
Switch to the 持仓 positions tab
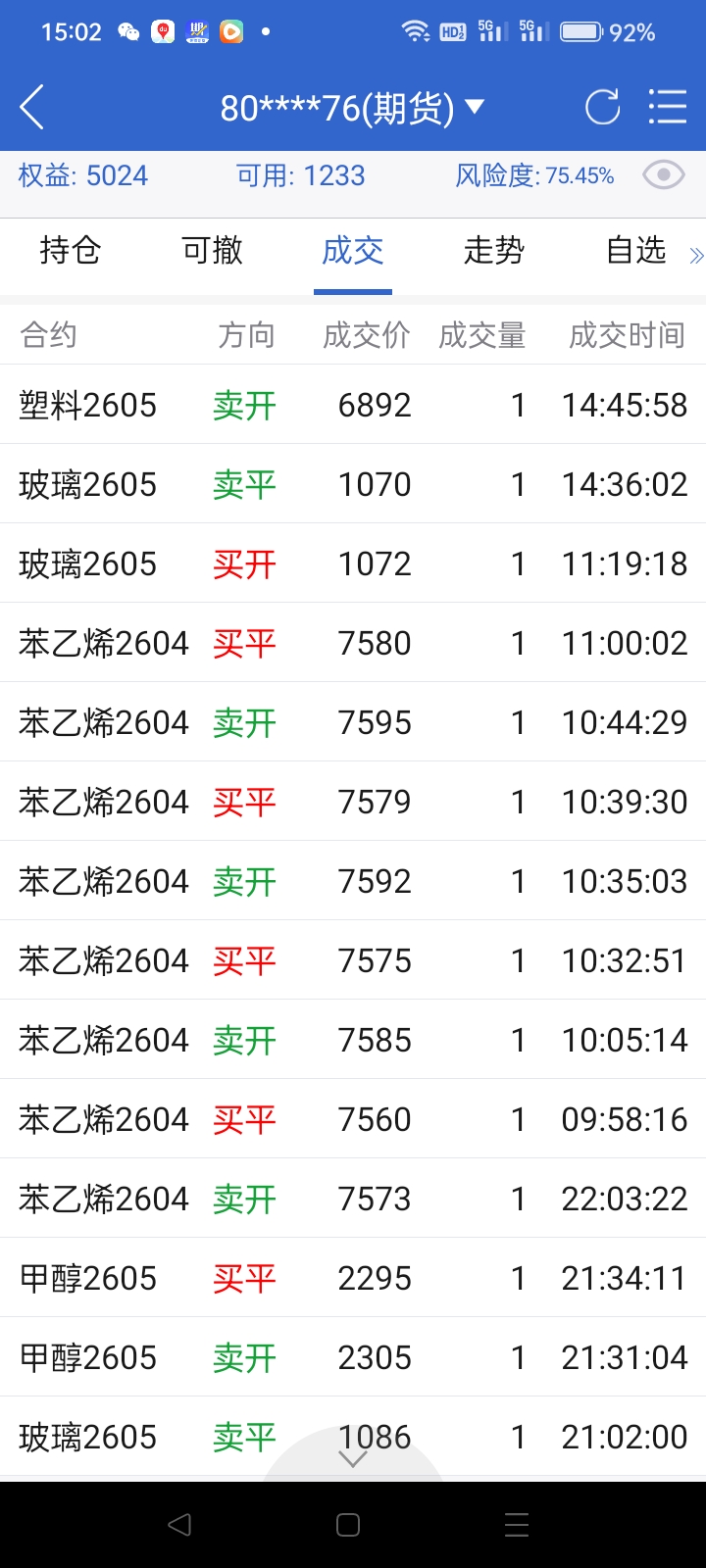(x=69, y=252)
